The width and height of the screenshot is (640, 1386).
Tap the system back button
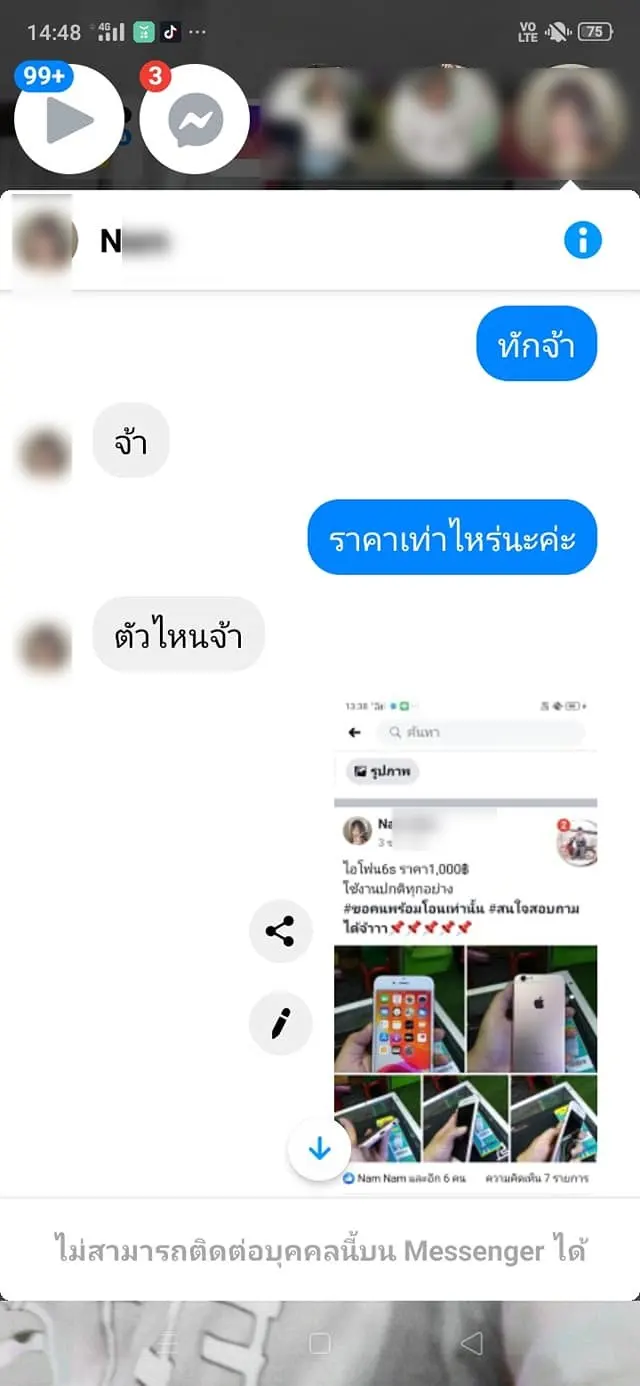click(x=471, y=1342)
